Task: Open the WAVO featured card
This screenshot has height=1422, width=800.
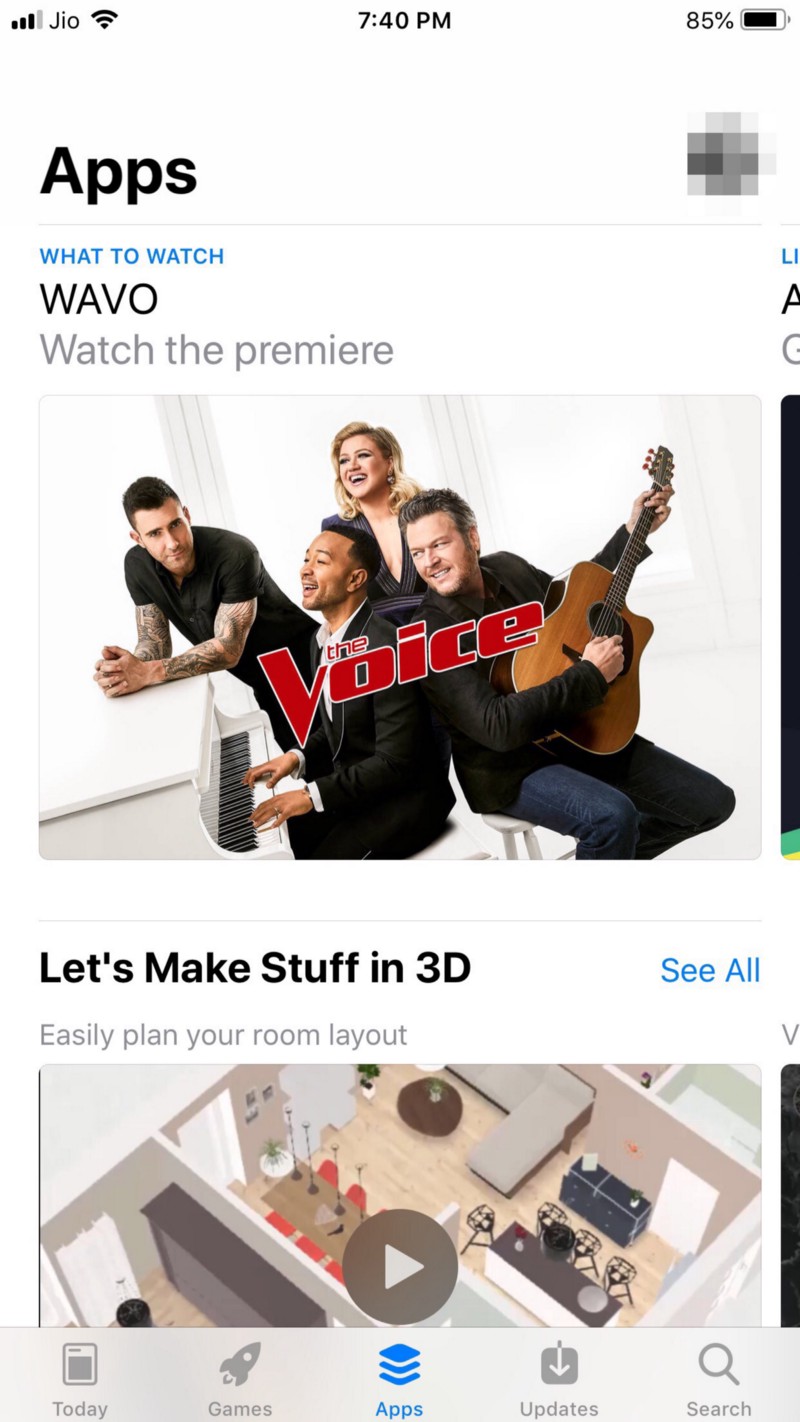Action: pyautogui.click(x=400, y=626)
